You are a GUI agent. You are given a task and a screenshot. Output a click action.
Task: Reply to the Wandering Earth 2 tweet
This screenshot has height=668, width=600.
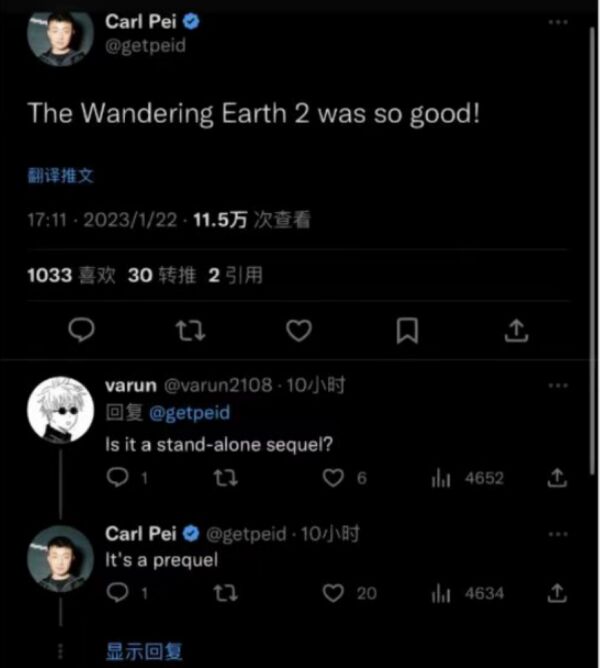(85, 330)
